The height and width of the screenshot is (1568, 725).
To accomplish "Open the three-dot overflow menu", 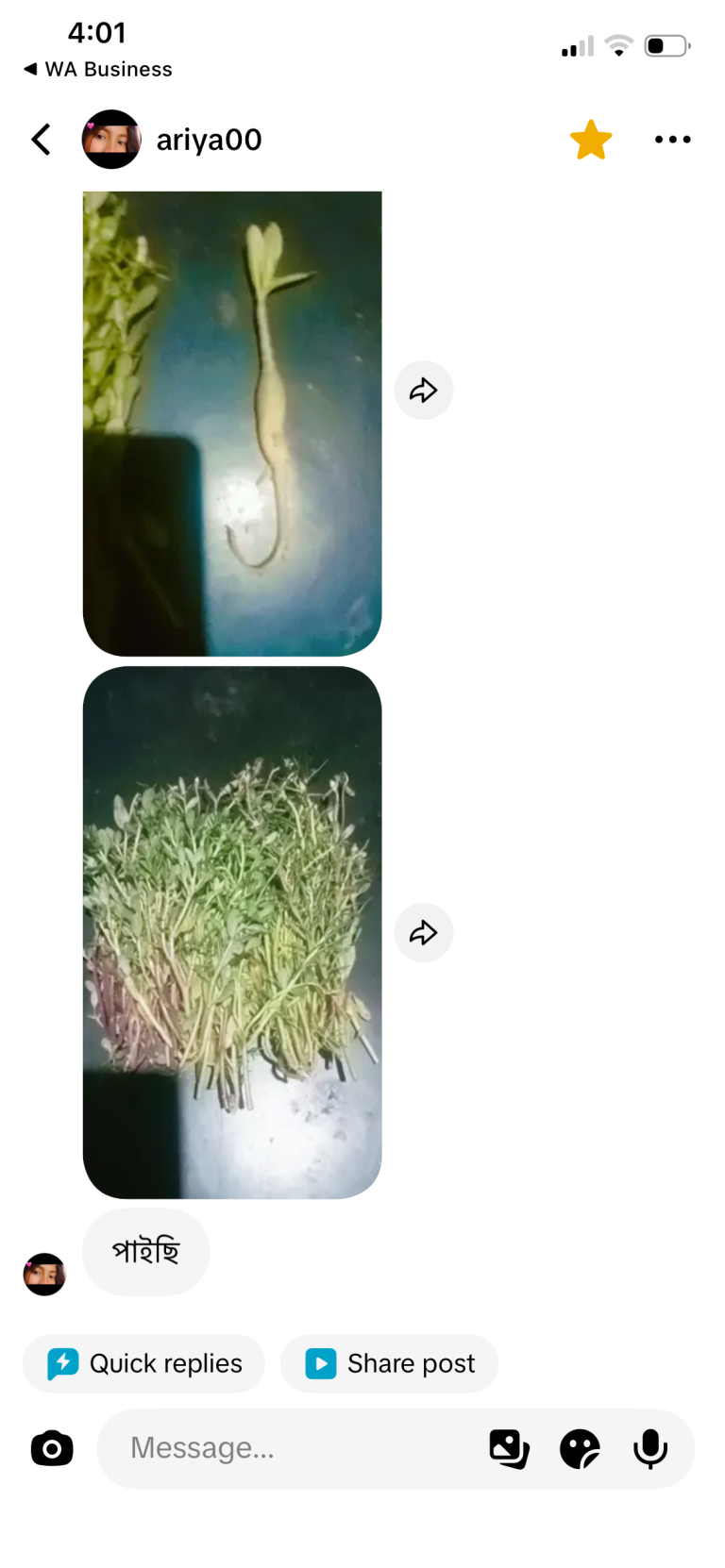I will point(672,140).
